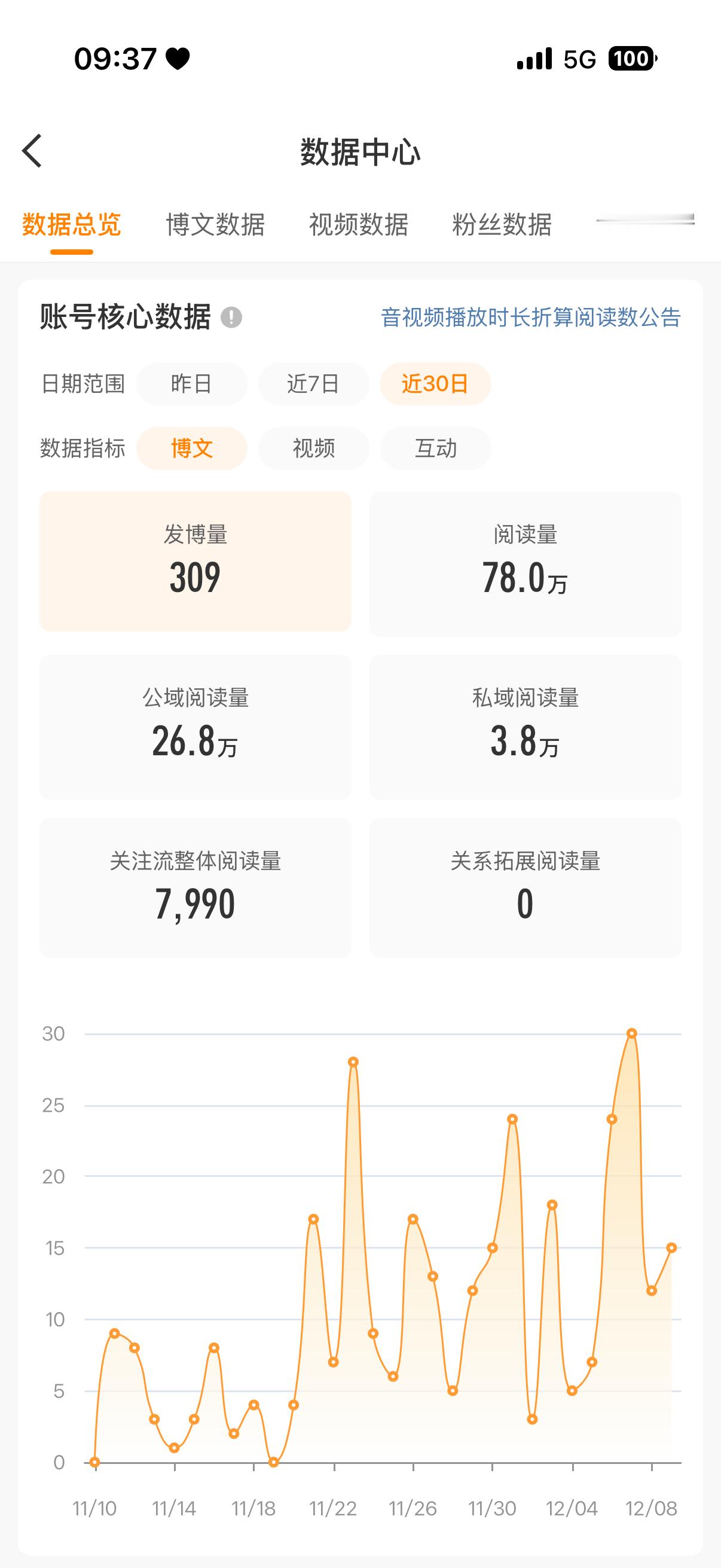
Task: Click the 5G network indicator
Action: 579,59
